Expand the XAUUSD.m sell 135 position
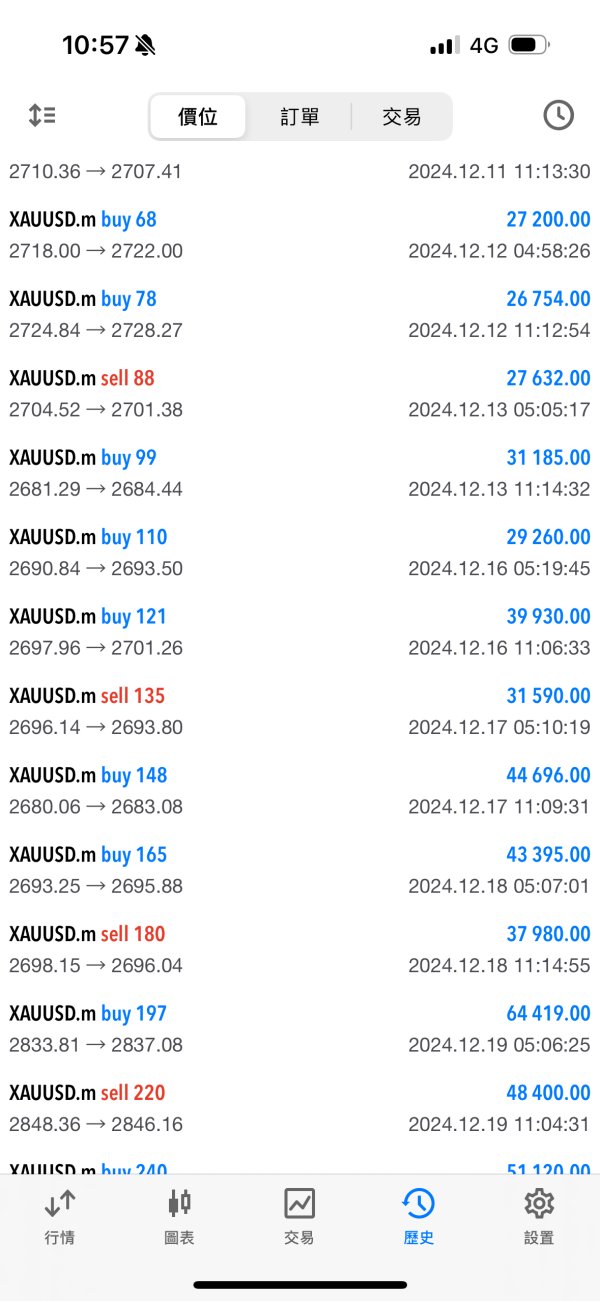 [x=300, y=711]
